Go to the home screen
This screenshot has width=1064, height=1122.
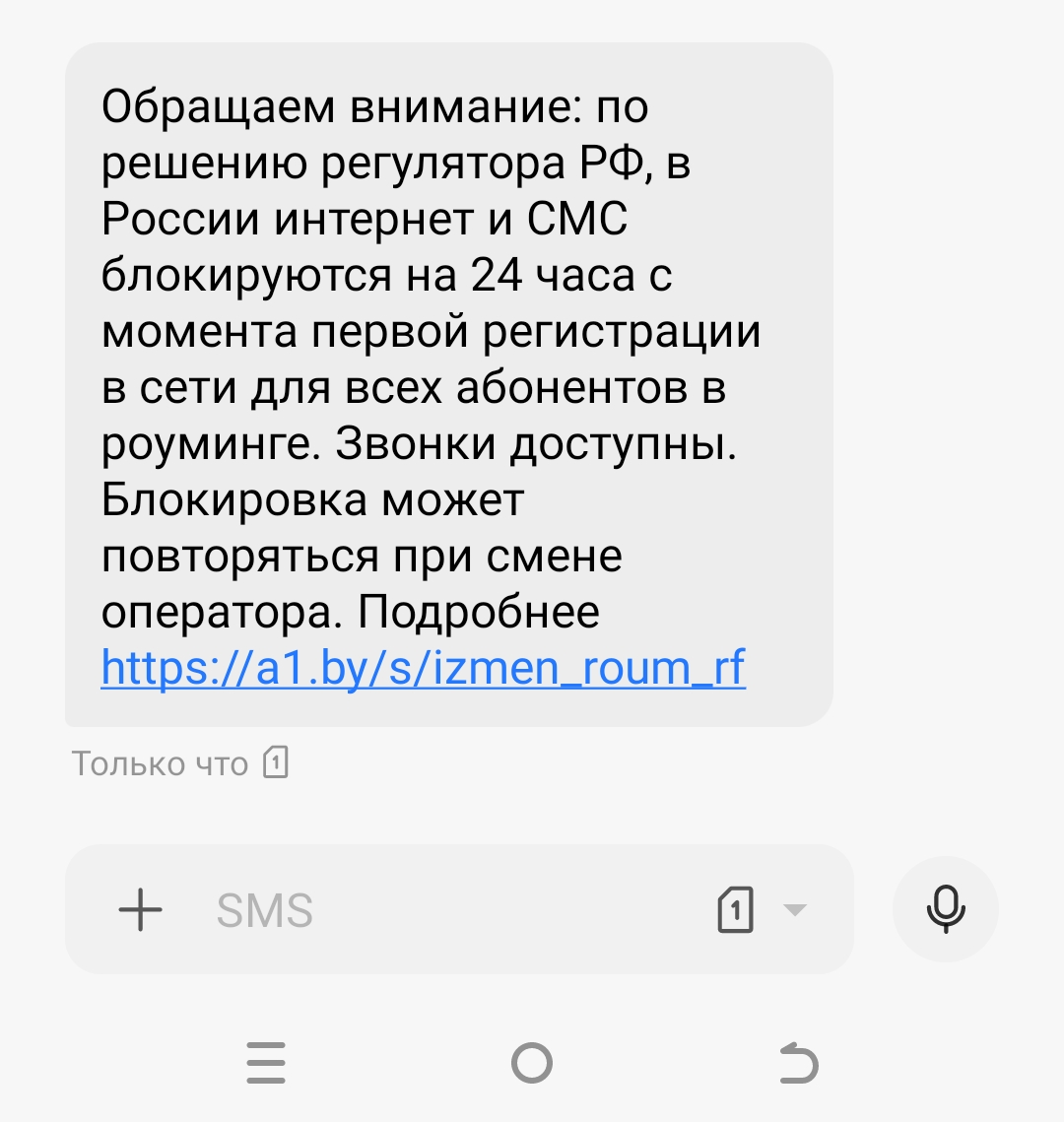(x=532, y=1064)
